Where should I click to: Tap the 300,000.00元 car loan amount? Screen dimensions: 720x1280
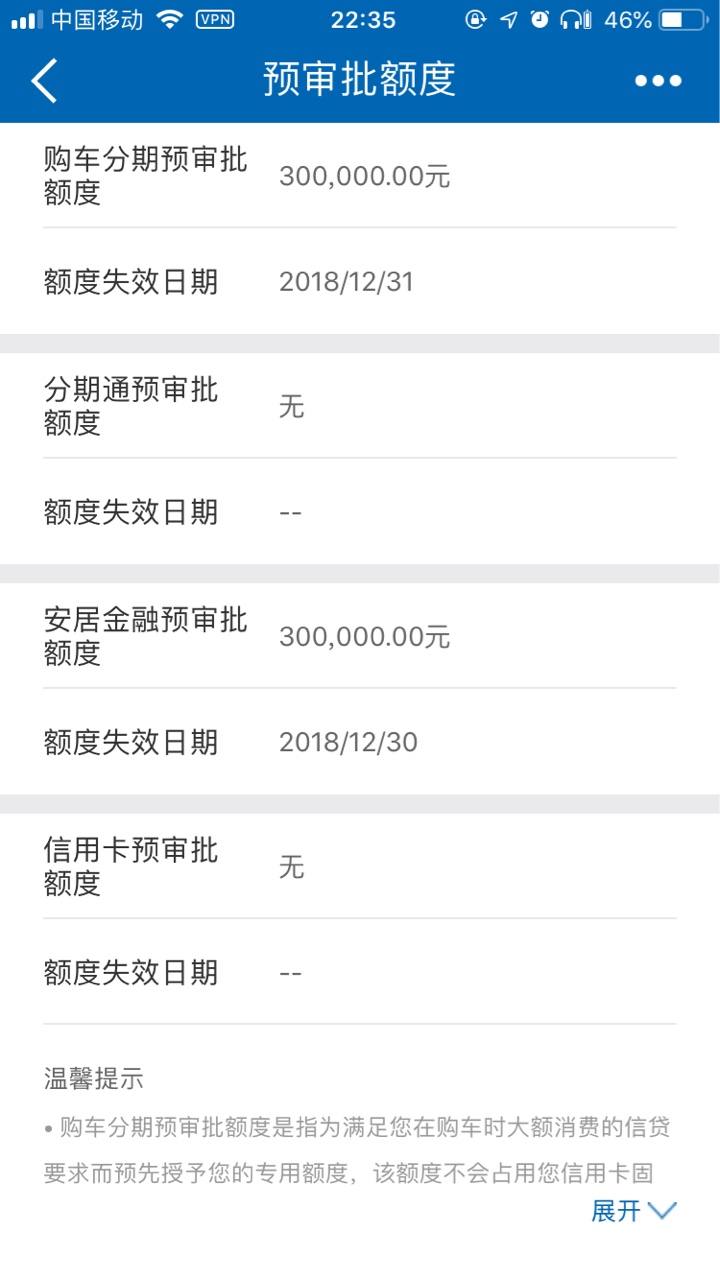[365, 177]
